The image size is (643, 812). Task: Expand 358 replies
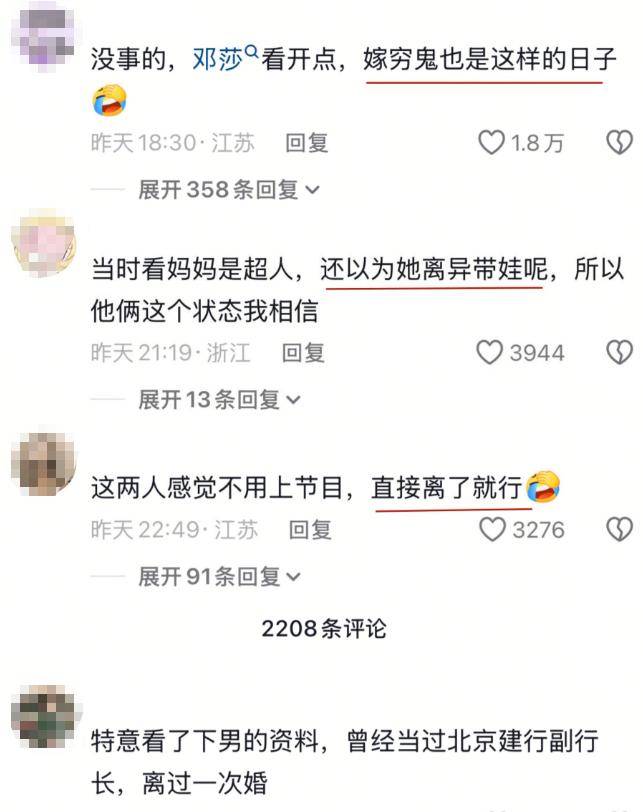[x=228, y=189]
